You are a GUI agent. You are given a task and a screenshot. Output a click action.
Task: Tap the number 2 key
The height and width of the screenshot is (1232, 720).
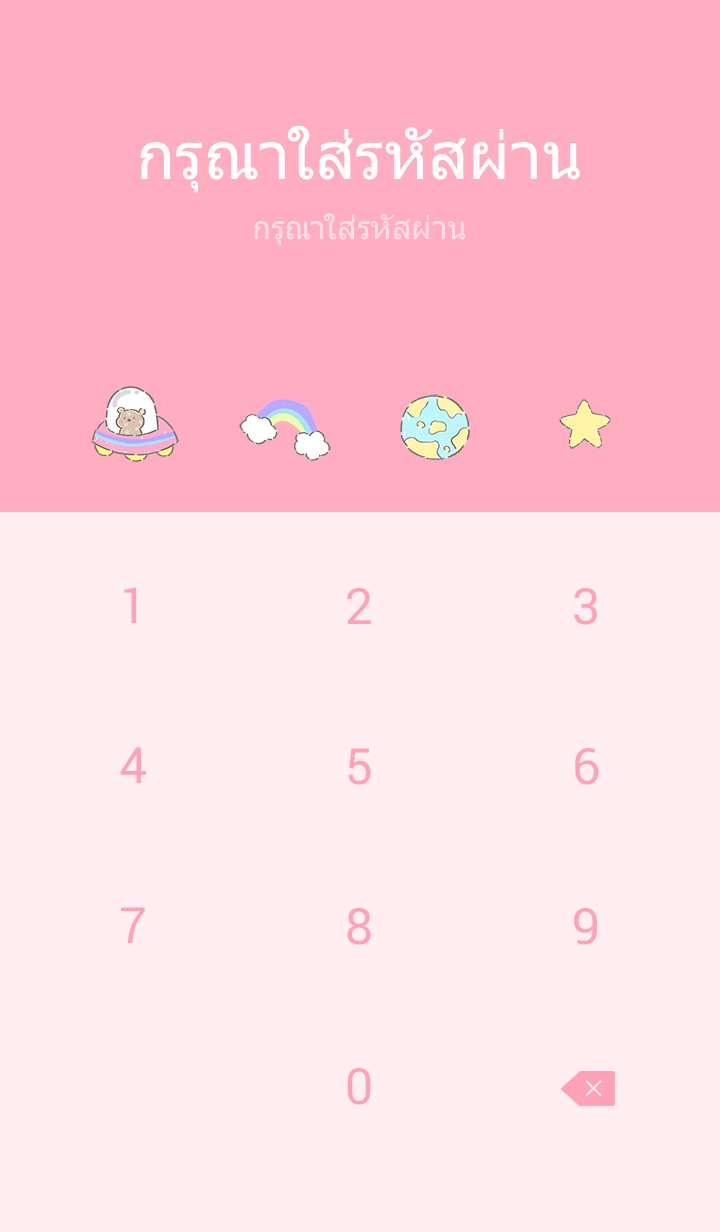[359, 607]
